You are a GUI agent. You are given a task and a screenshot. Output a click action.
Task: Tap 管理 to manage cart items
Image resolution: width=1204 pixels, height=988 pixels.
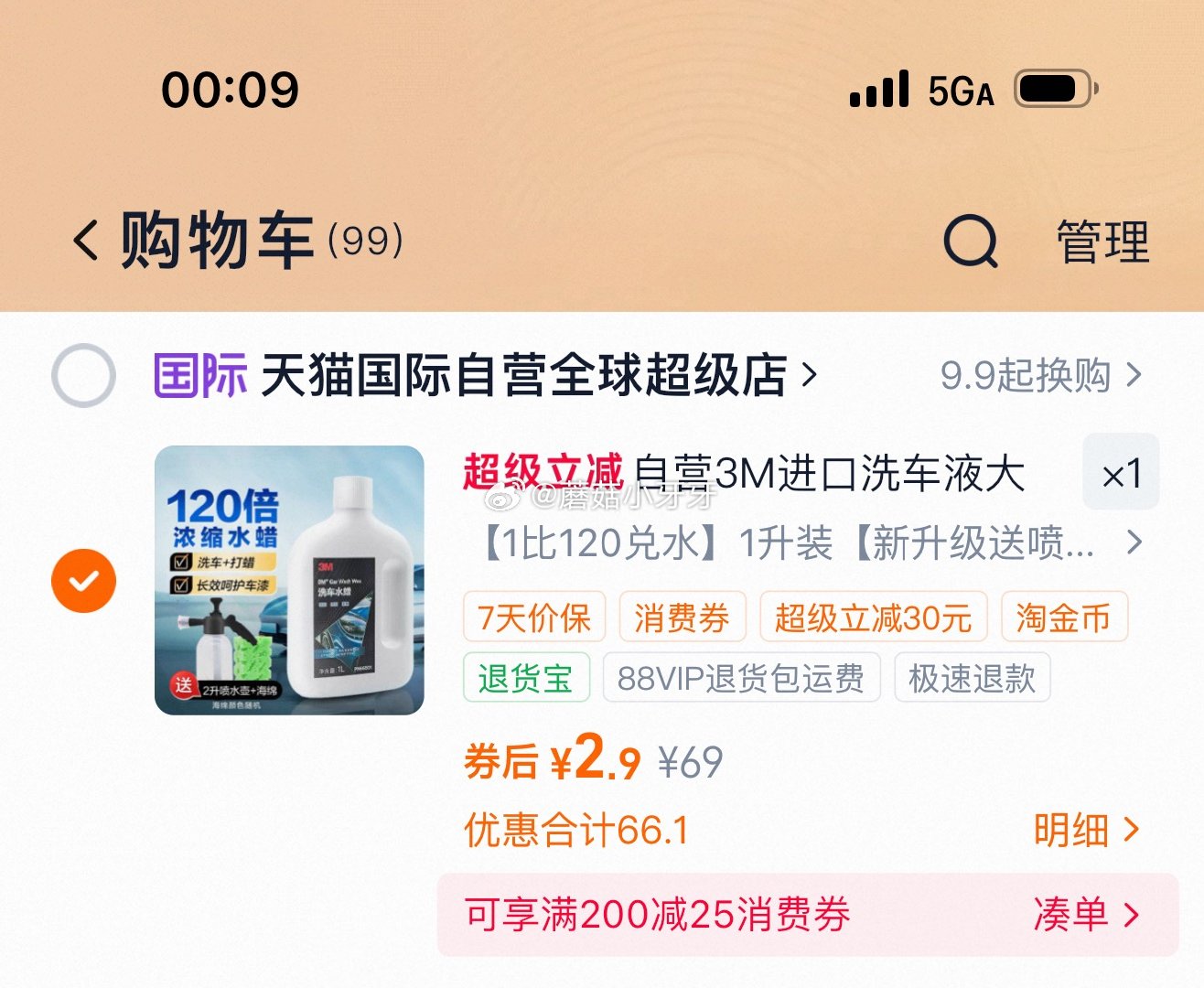click(x=1102, y=242)
